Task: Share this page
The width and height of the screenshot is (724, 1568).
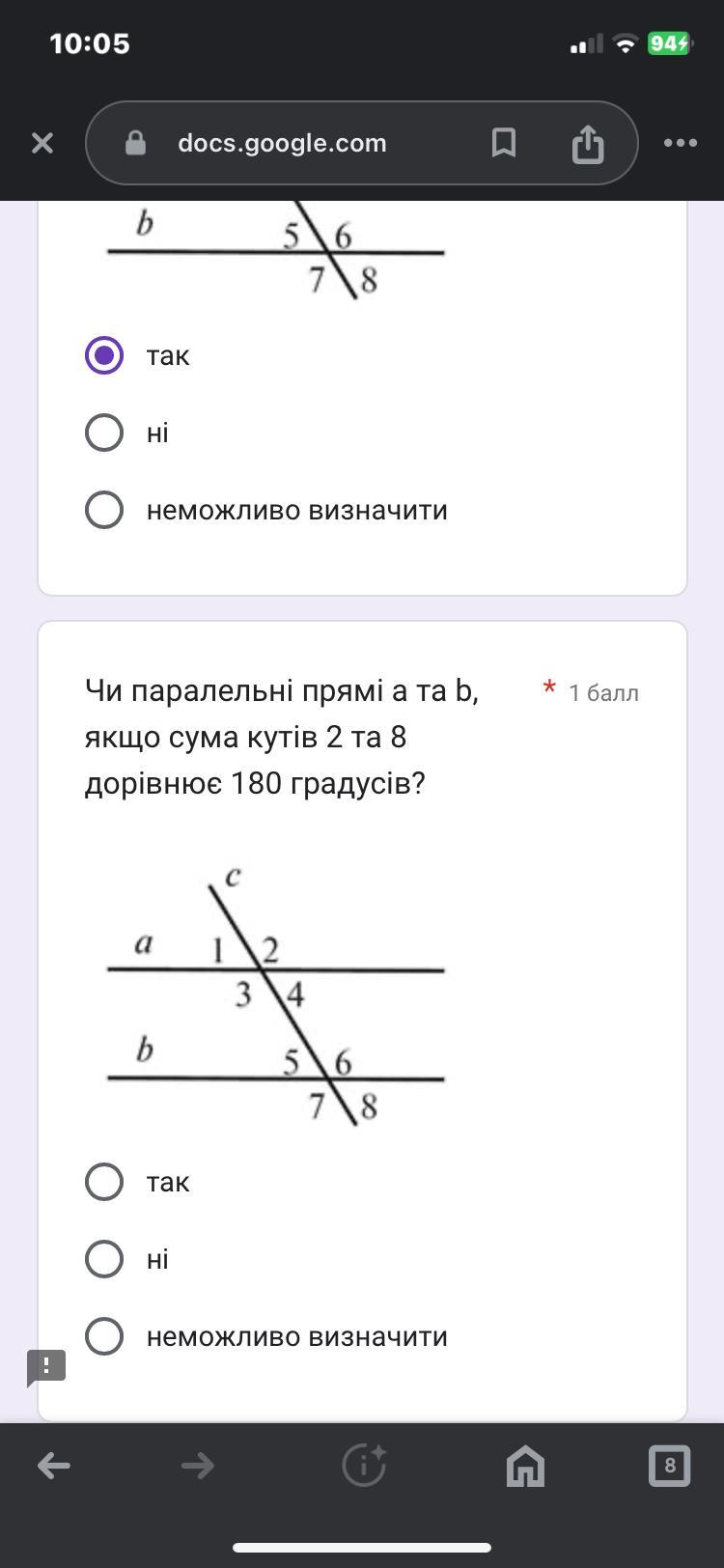Action: [x=587, y=143]
